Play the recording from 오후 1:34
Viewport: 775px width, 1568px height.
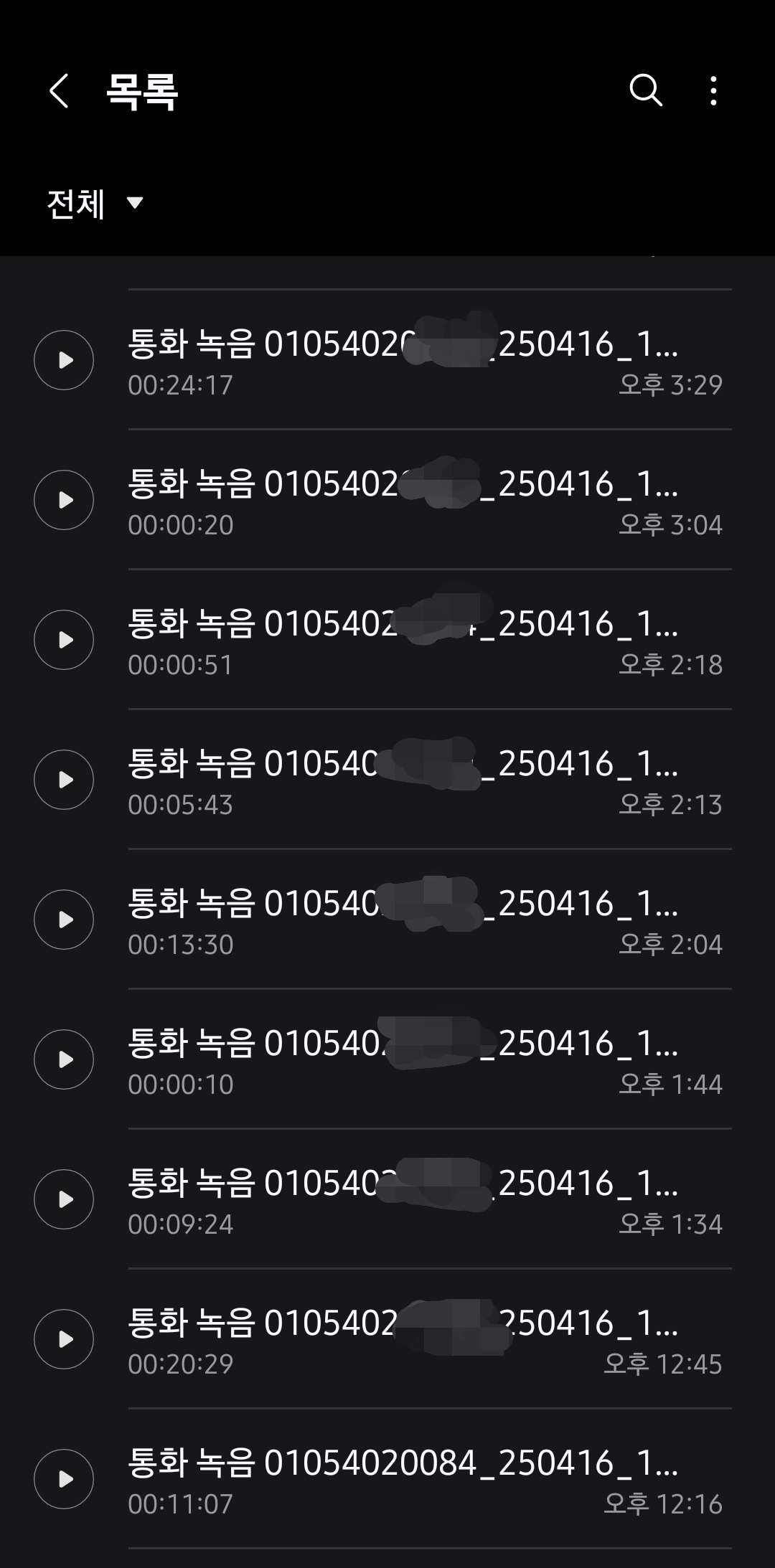pyautogui.click(x=64, y=1199)
